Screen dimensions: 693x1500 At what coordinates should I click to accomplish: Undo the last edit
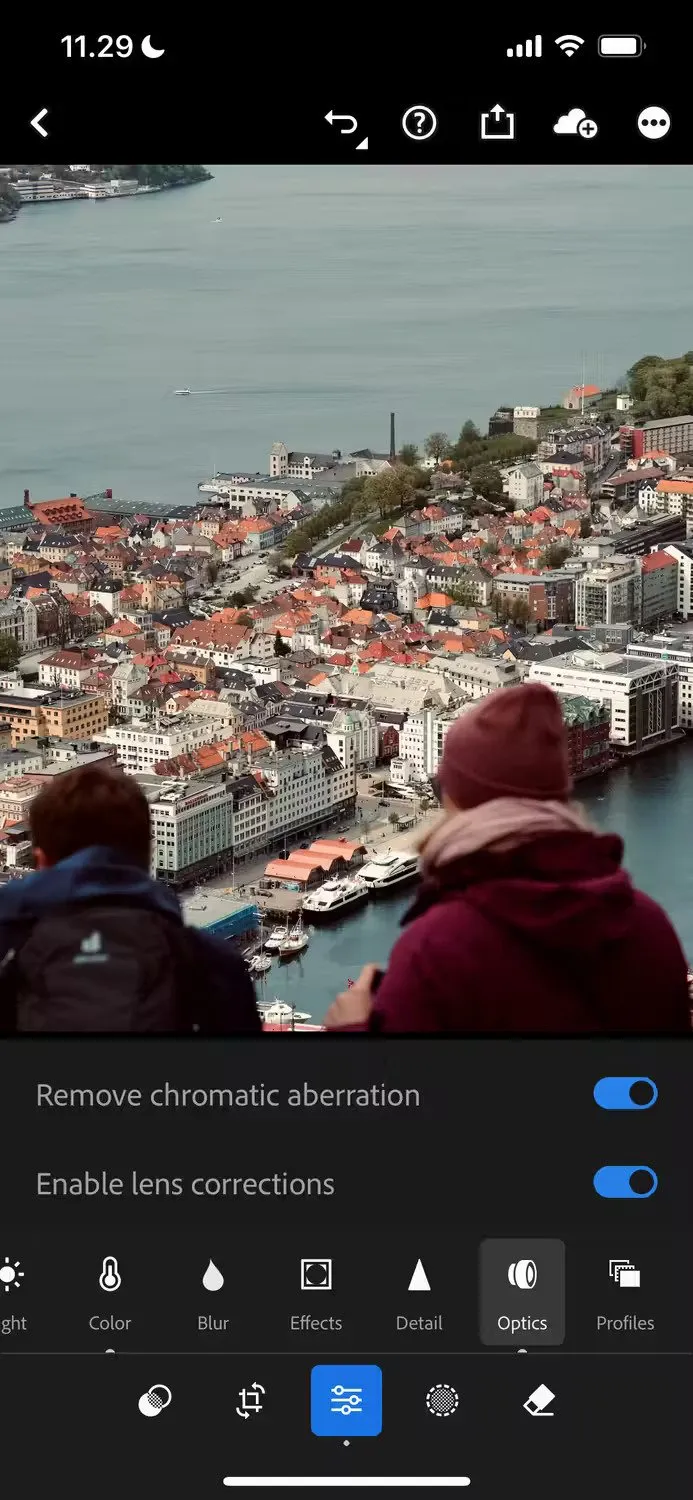click(x=343, y=125)
